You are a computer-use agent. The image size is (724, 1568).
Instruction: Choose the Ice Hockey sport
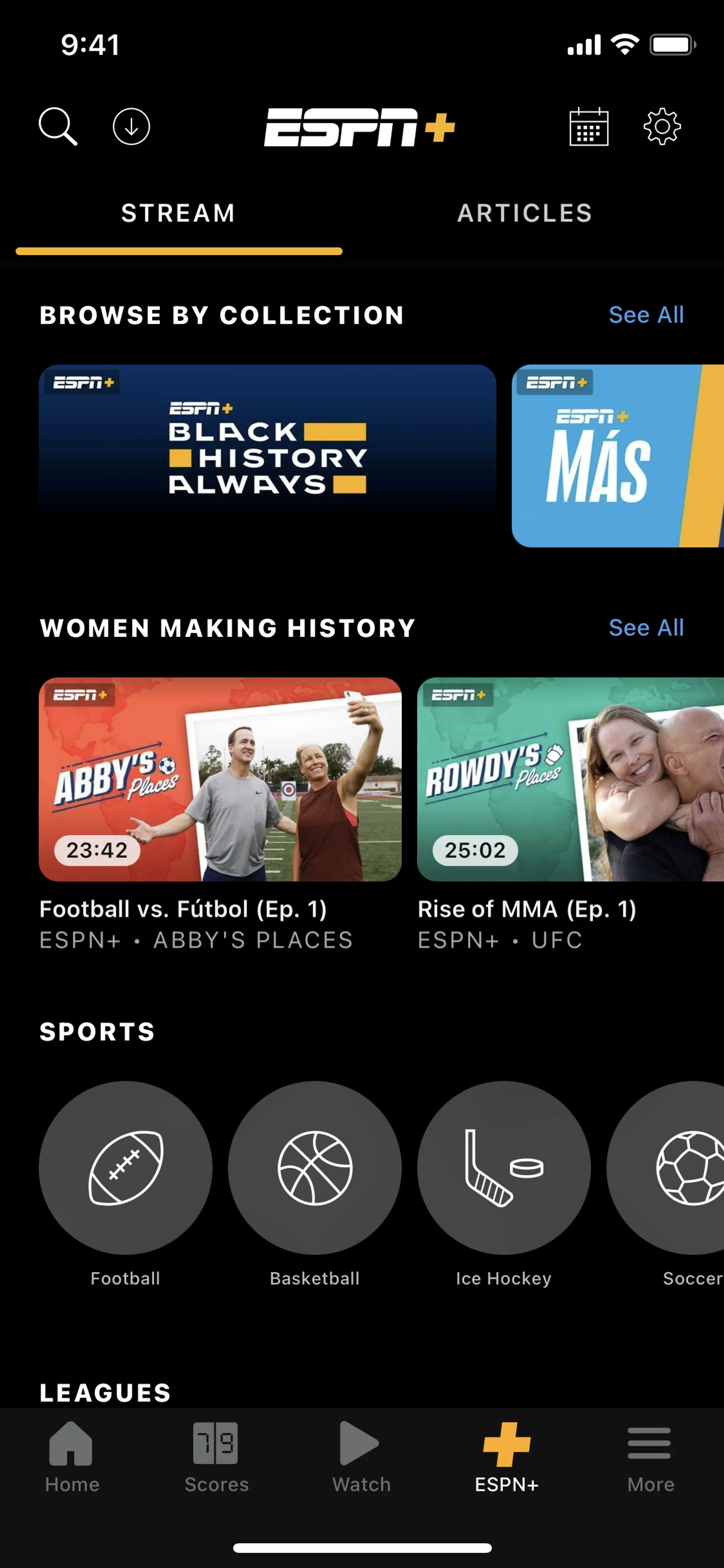pyautogui.click(x=504, y=1167)
